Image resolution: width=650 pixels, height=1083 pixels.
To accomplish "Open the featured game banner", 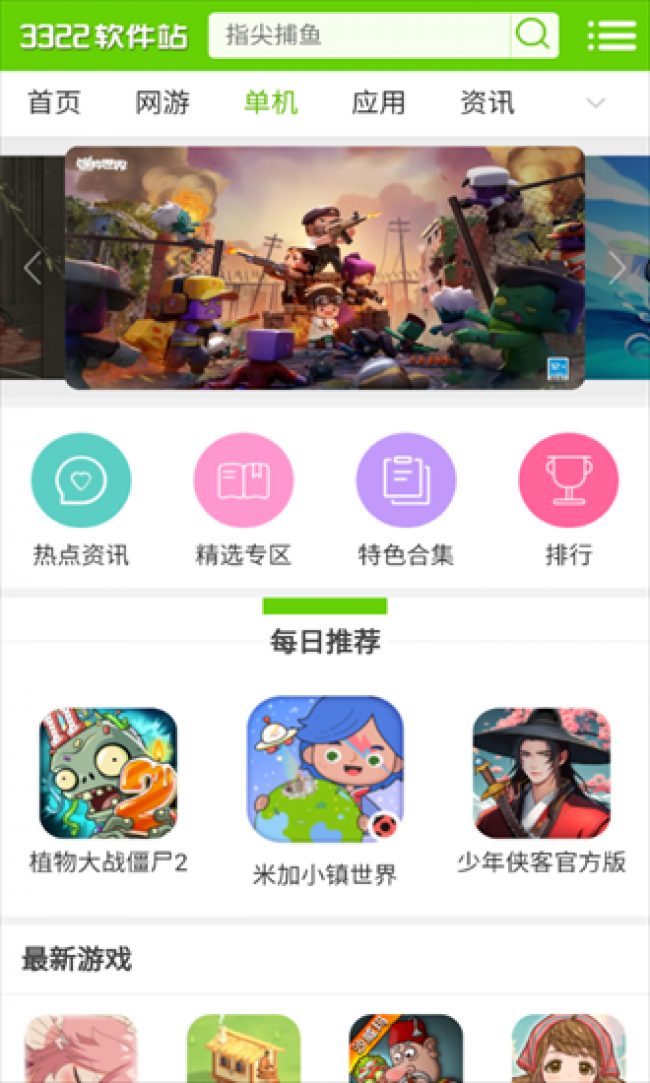I will (x=325, y=267).
